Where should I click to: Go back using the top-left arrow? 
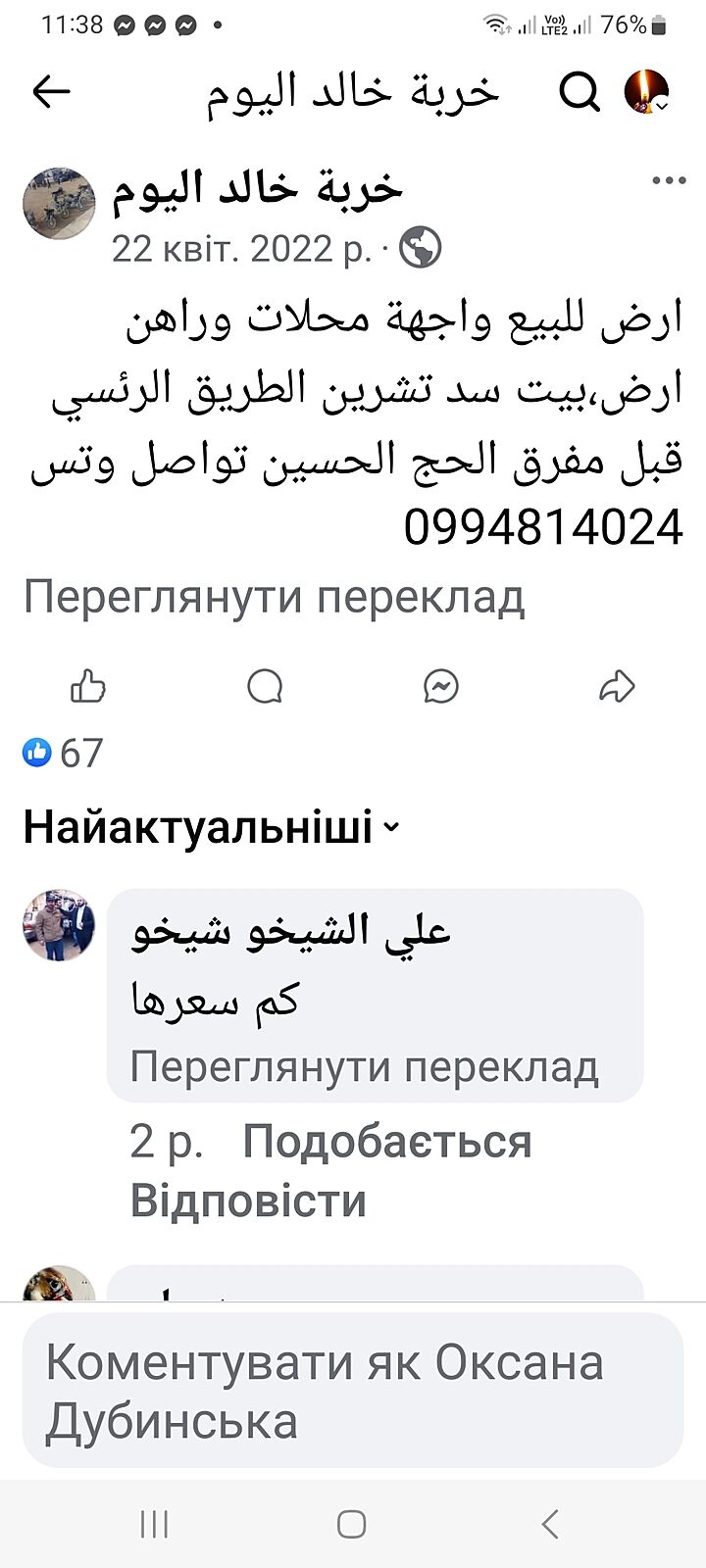click(x=51, y=92)
